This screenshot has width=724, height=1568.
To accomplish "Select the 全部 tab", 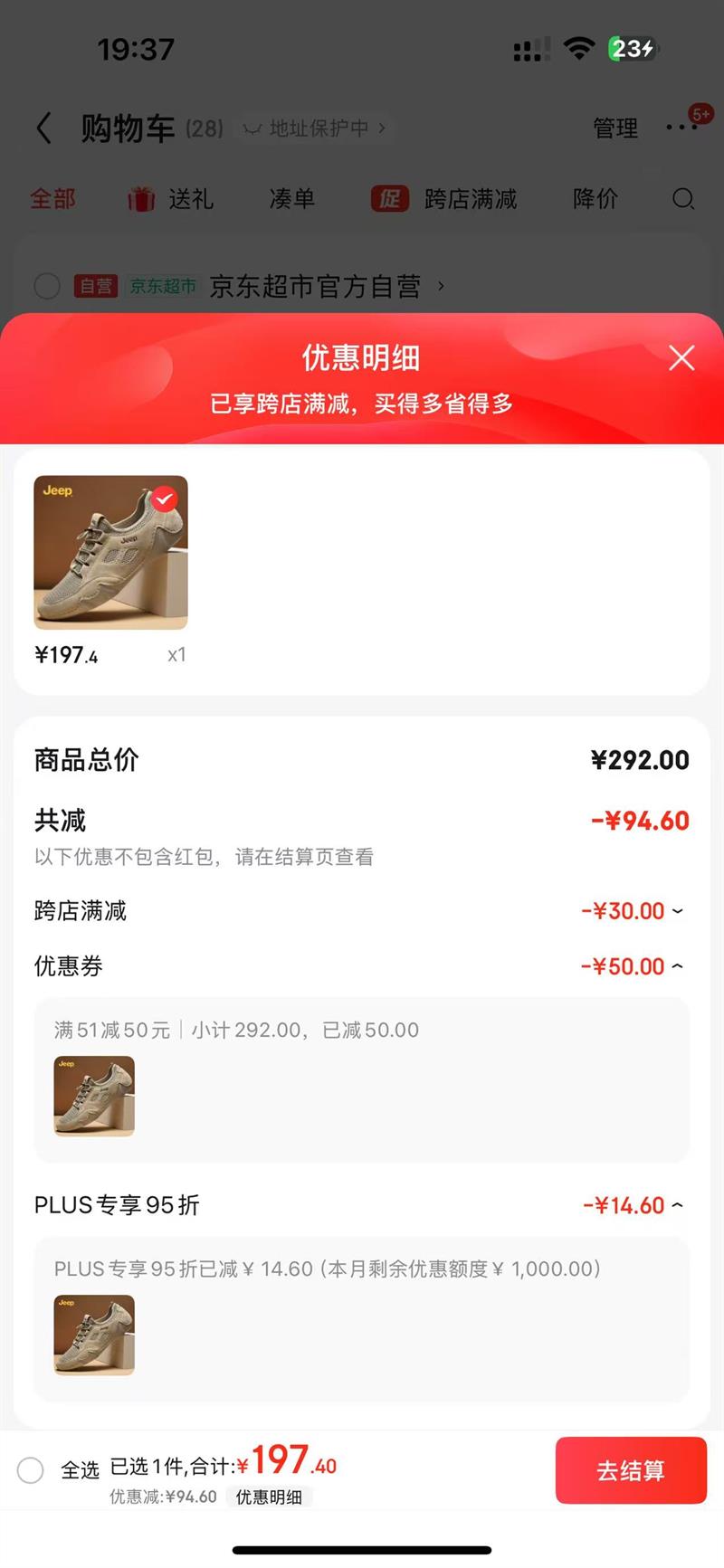I will 52,199.
